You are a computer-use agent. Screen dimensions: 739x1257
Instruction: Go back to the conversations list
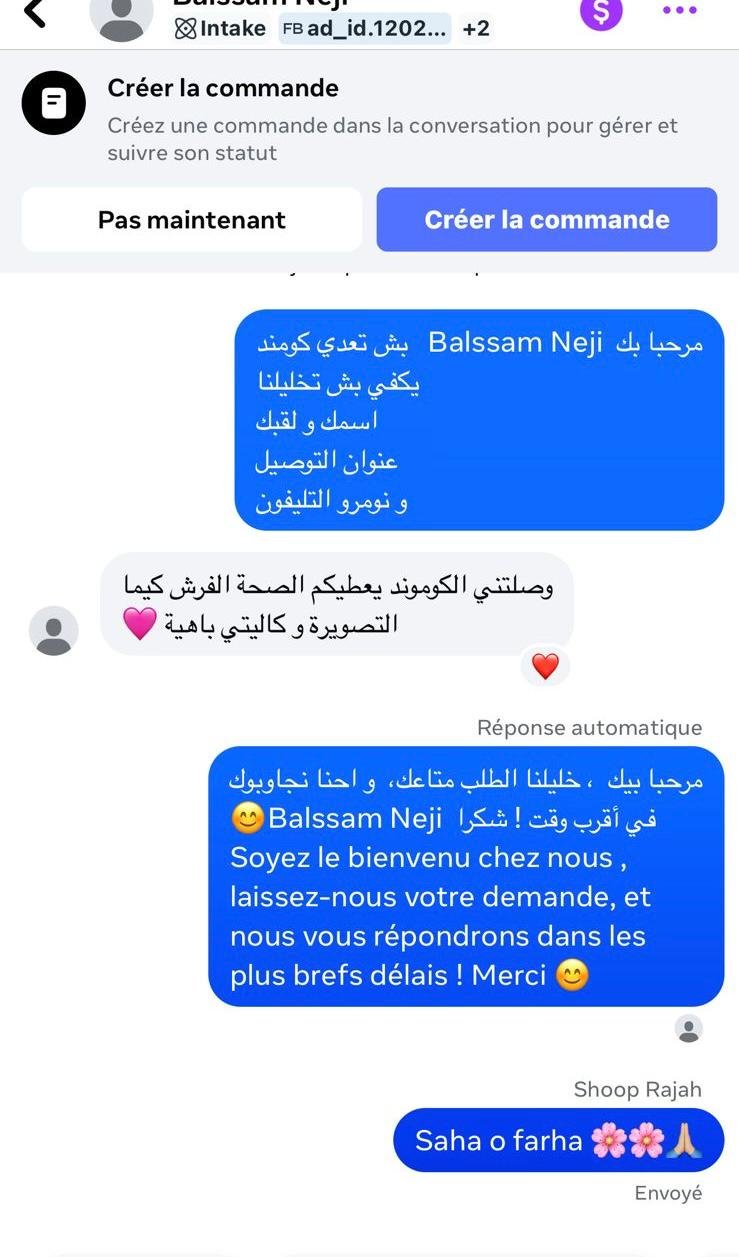click(34, 13)
